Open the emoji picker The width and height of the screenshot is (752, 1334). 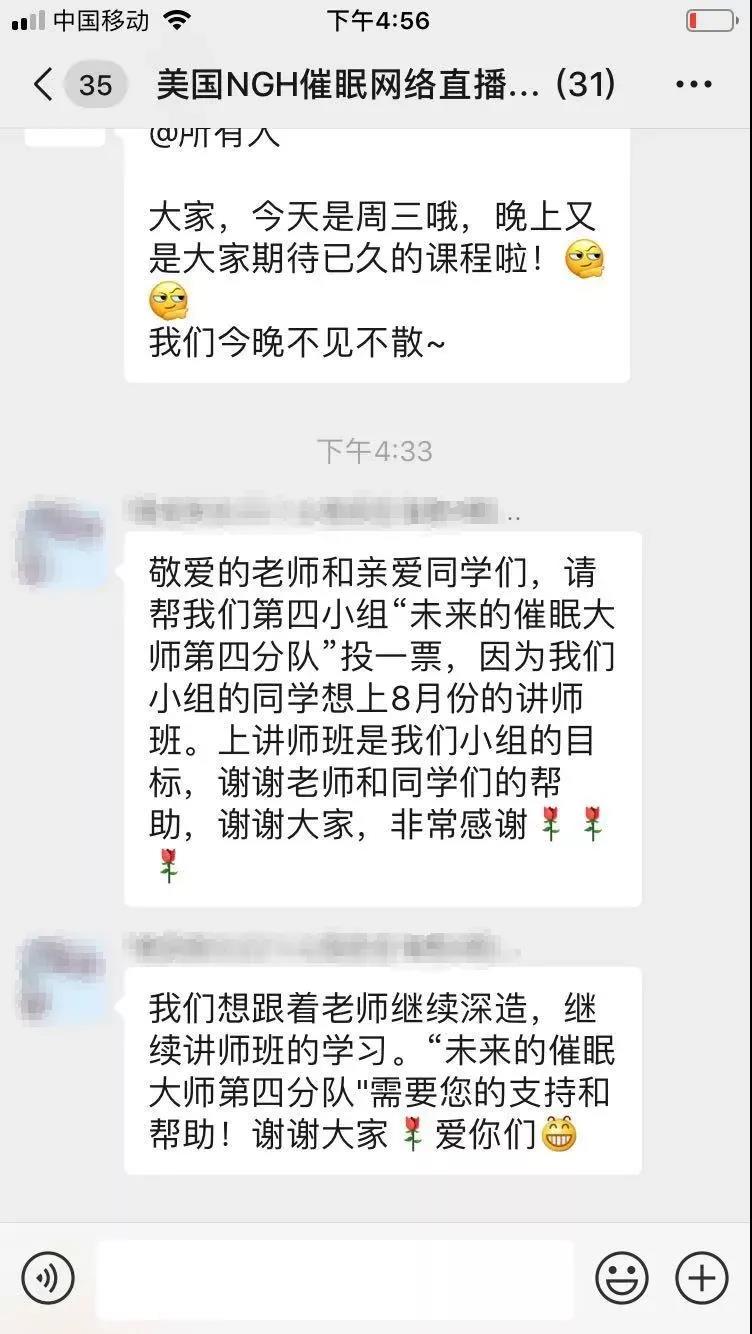pos(621,1277)
